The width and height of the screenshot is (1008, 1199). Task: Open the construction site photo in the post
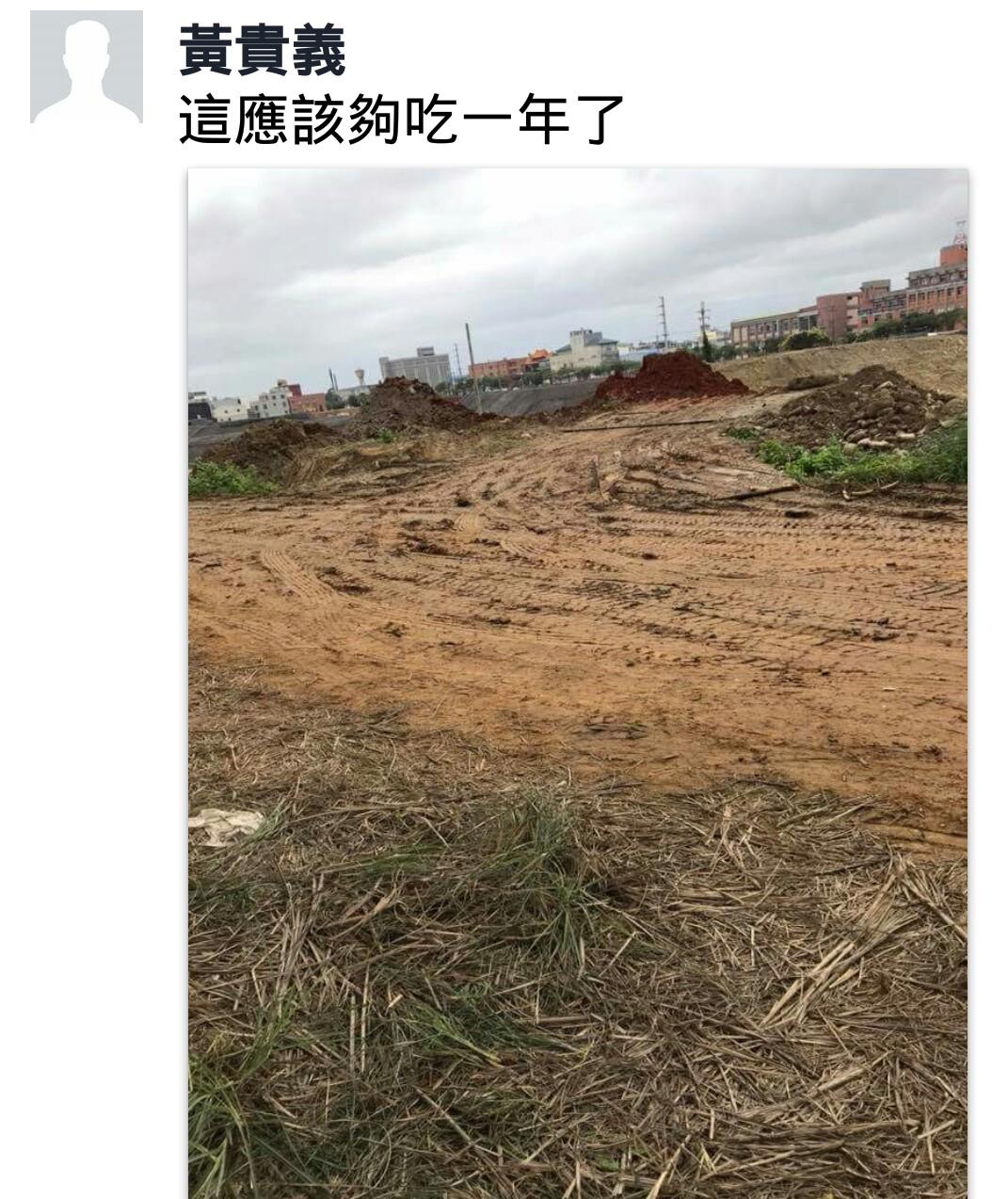coord(577,681)
